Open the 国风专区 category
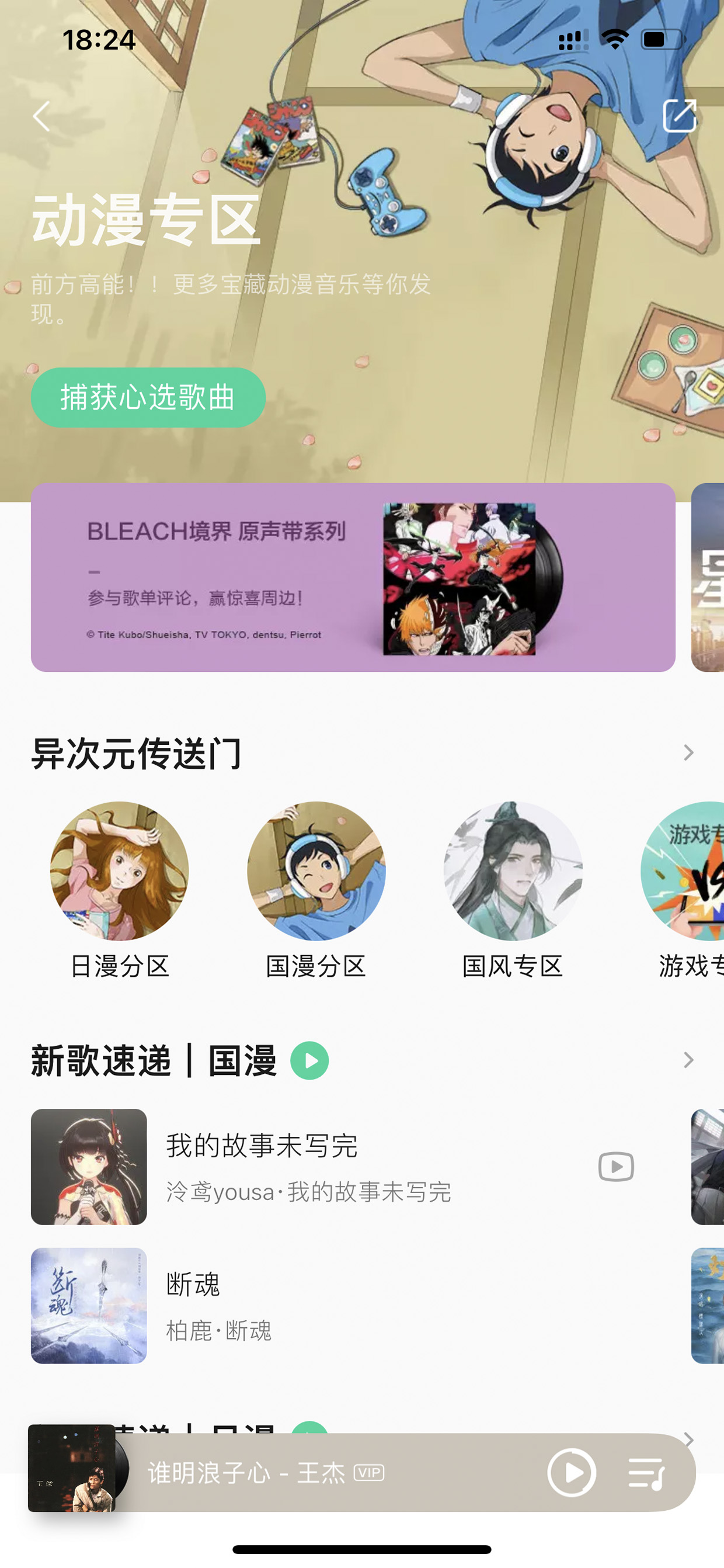The image size is (724, 1568). (513, 890)
